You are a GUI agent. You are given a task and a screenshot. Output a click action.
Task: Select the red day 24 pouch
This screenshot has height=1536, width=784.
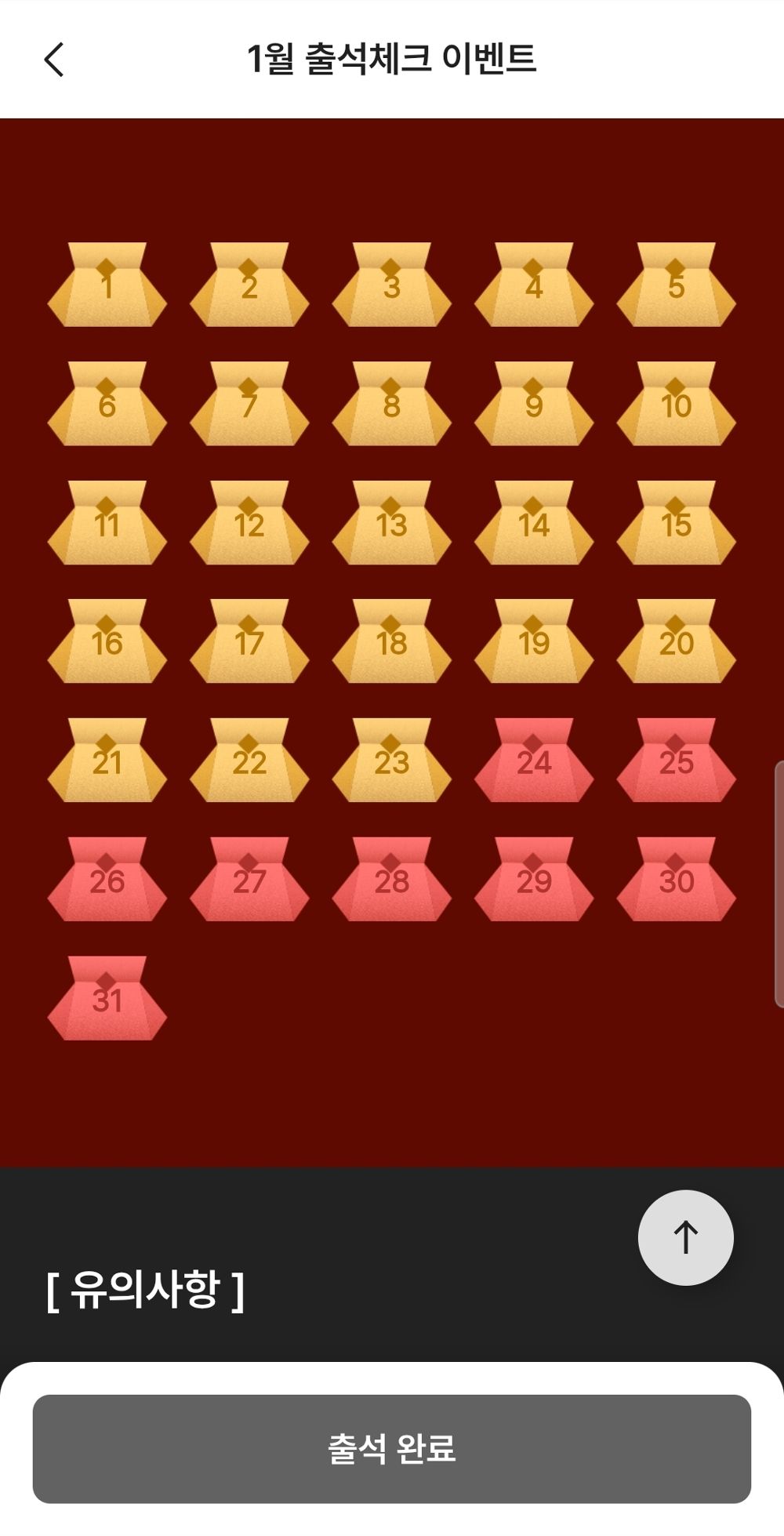click(x=534, y=761)
